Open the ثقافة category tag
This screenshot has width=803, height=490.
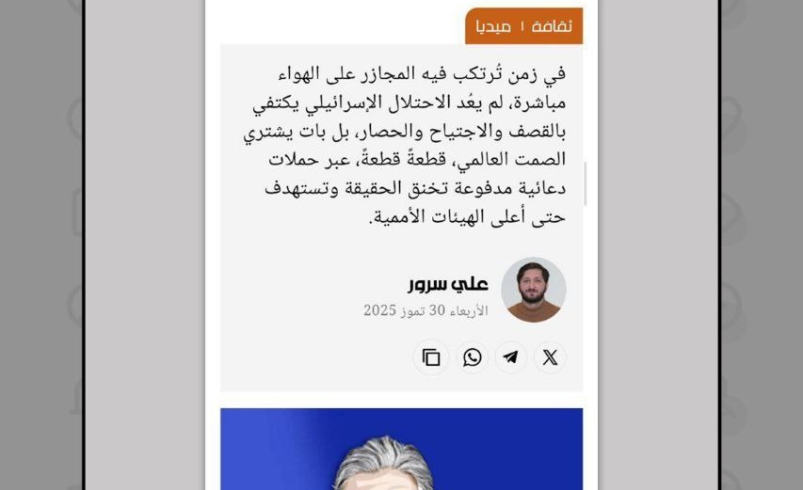click(x=551, y=26)
